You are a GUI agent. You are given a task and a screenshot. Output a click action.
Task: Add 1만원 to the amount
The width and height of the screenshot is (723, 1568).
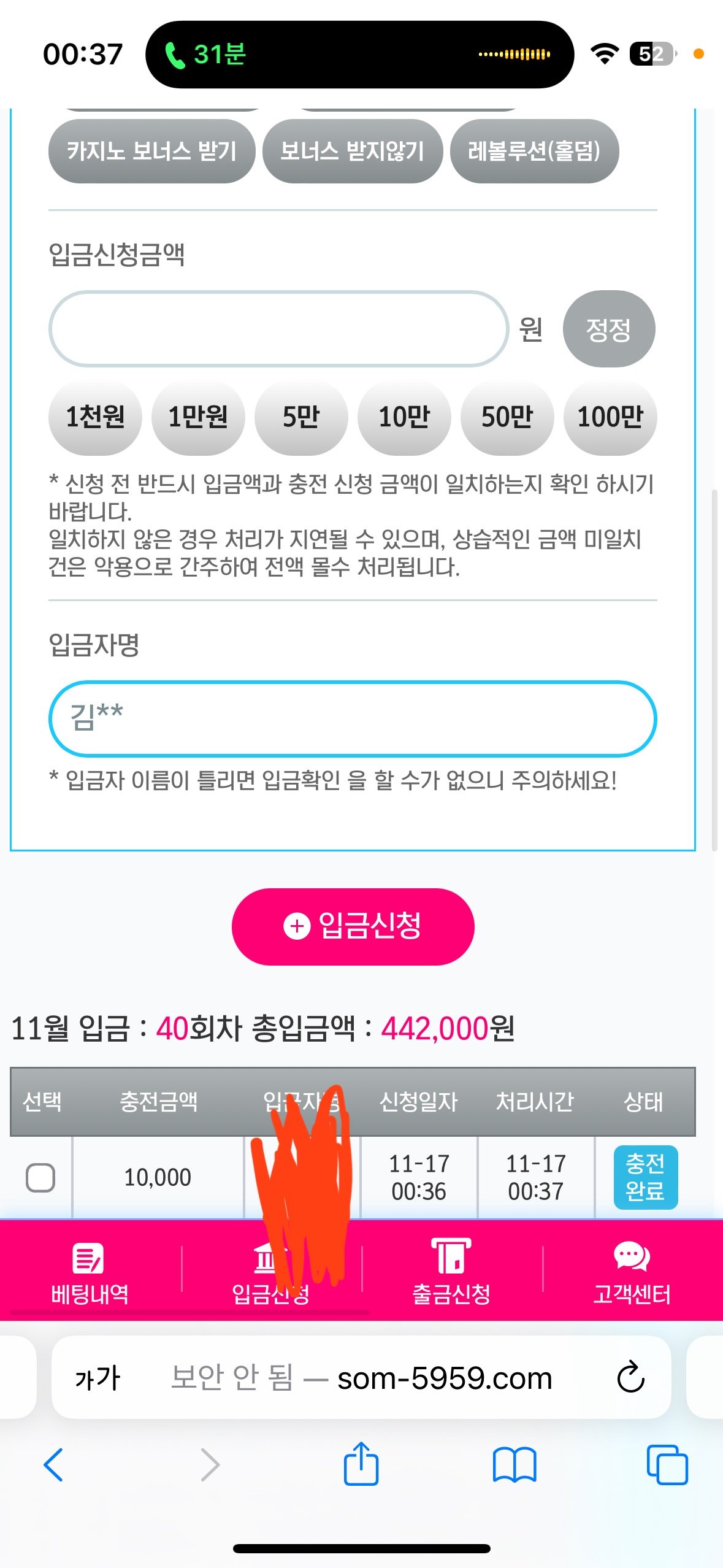coord(198,417)
